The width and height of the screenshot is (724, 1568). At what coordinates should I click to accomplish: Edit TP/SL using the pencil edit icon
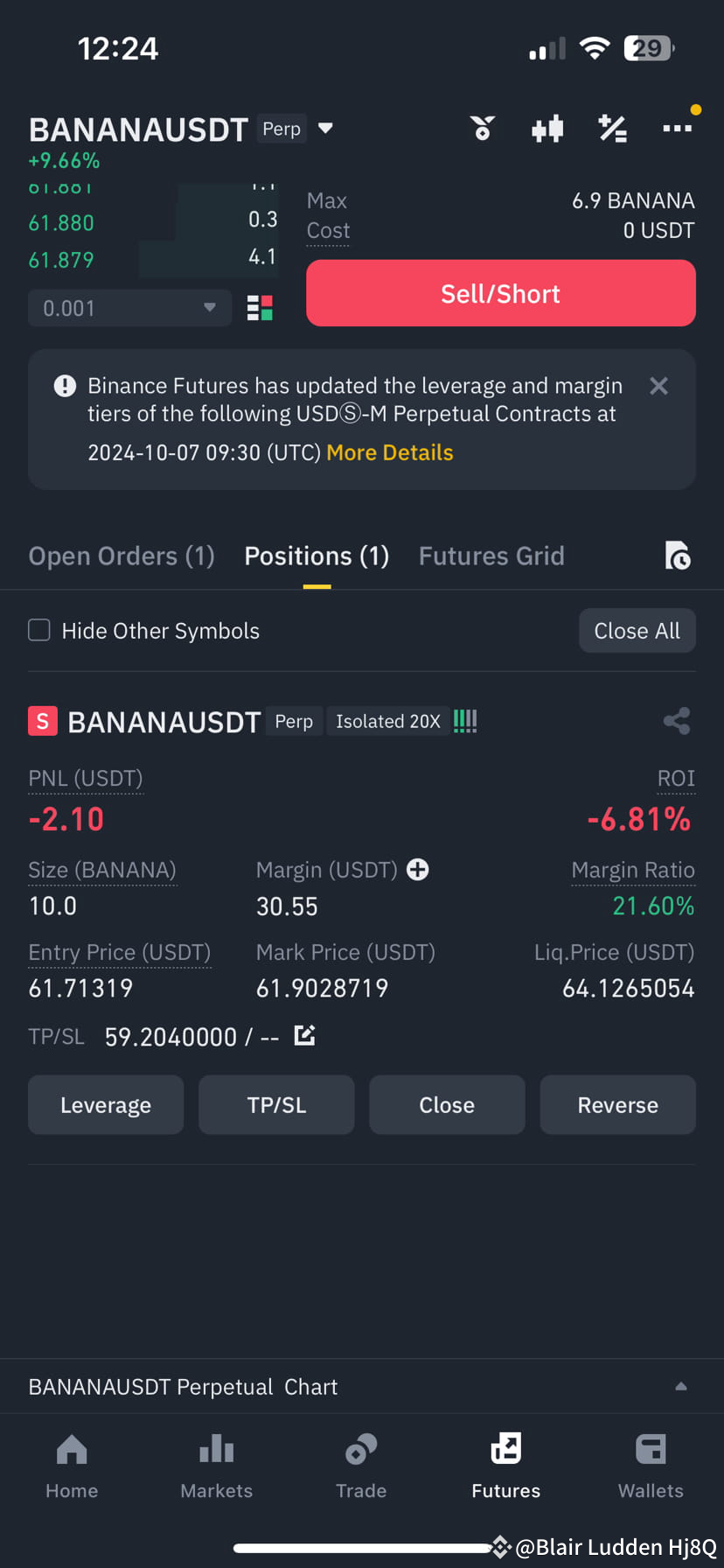(x=303, y=1035)
